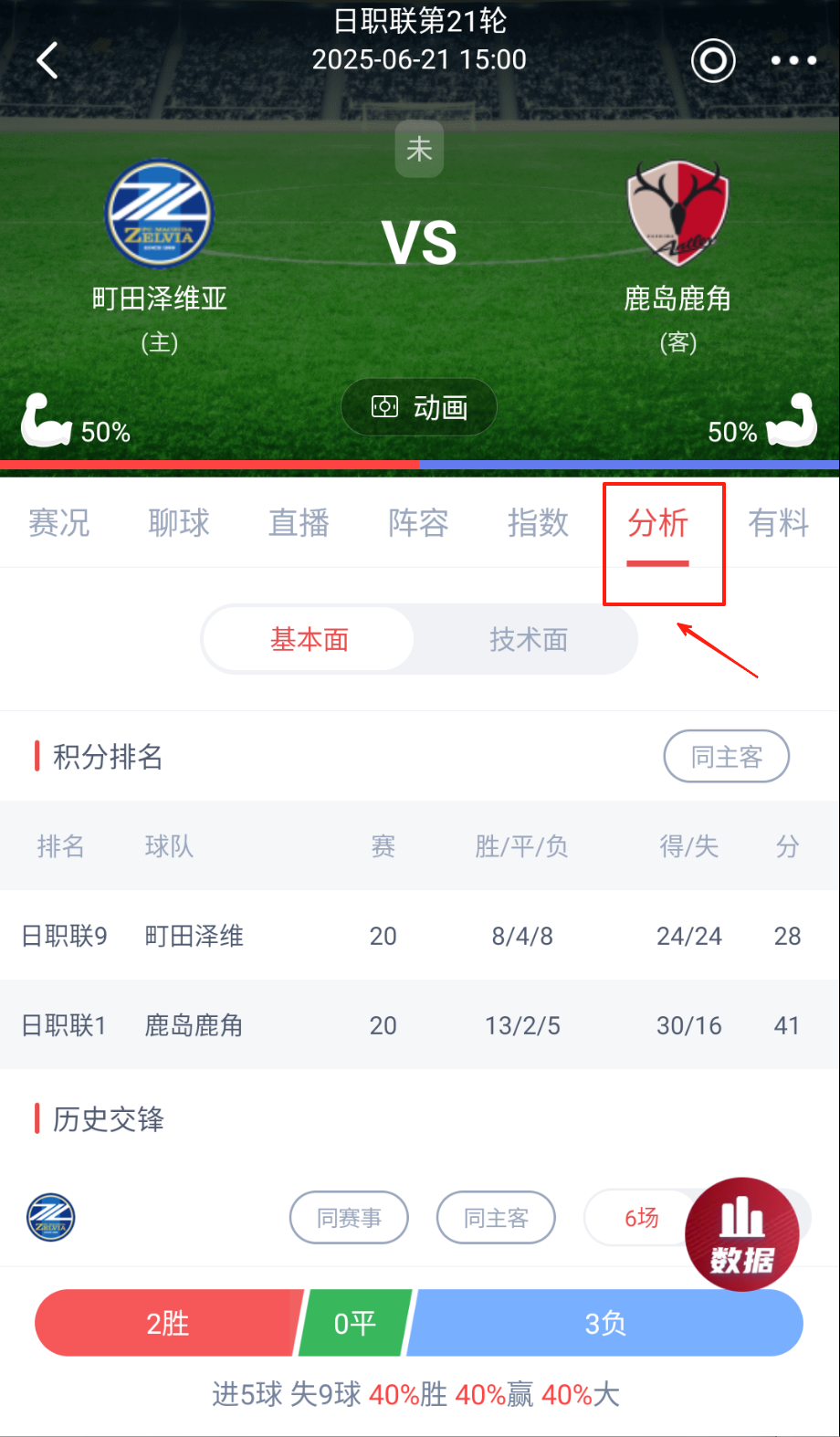Switch to the 聊球 tab
The image size is (840, 1437).
[x=179, y=523]
